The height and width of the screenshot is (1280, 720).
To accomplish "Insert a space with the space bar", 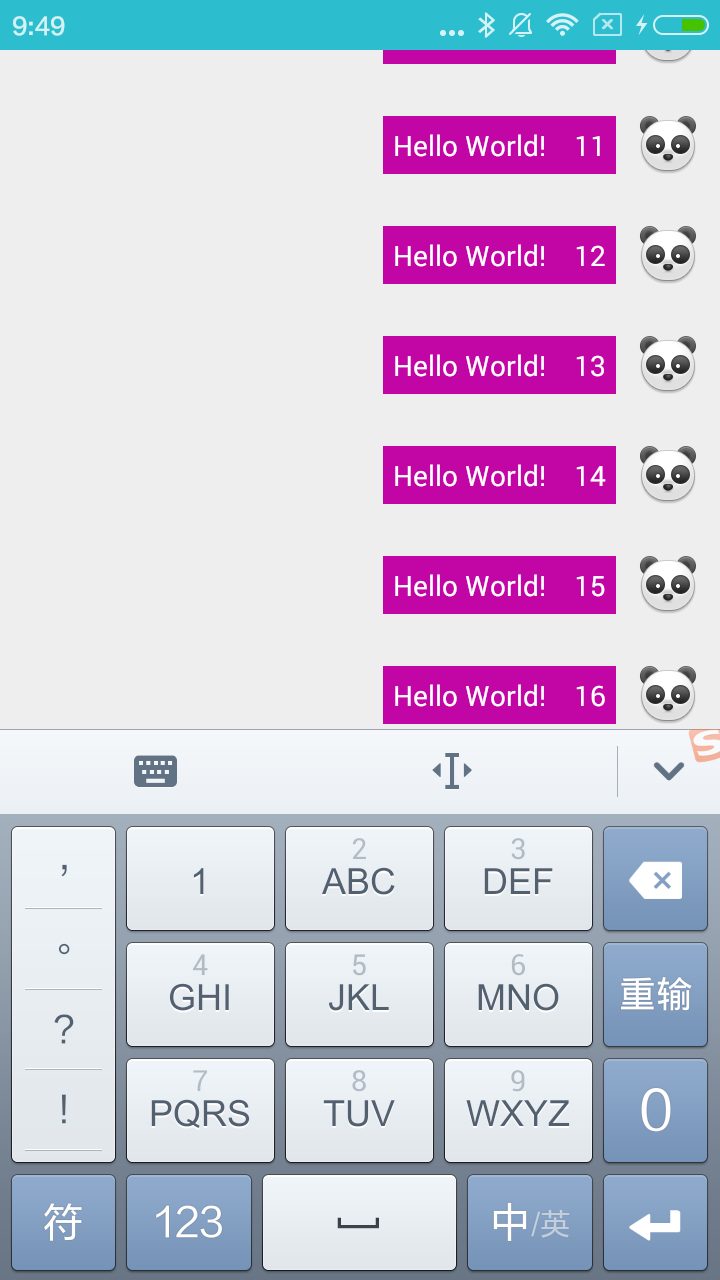I will tap(359, 1222).
